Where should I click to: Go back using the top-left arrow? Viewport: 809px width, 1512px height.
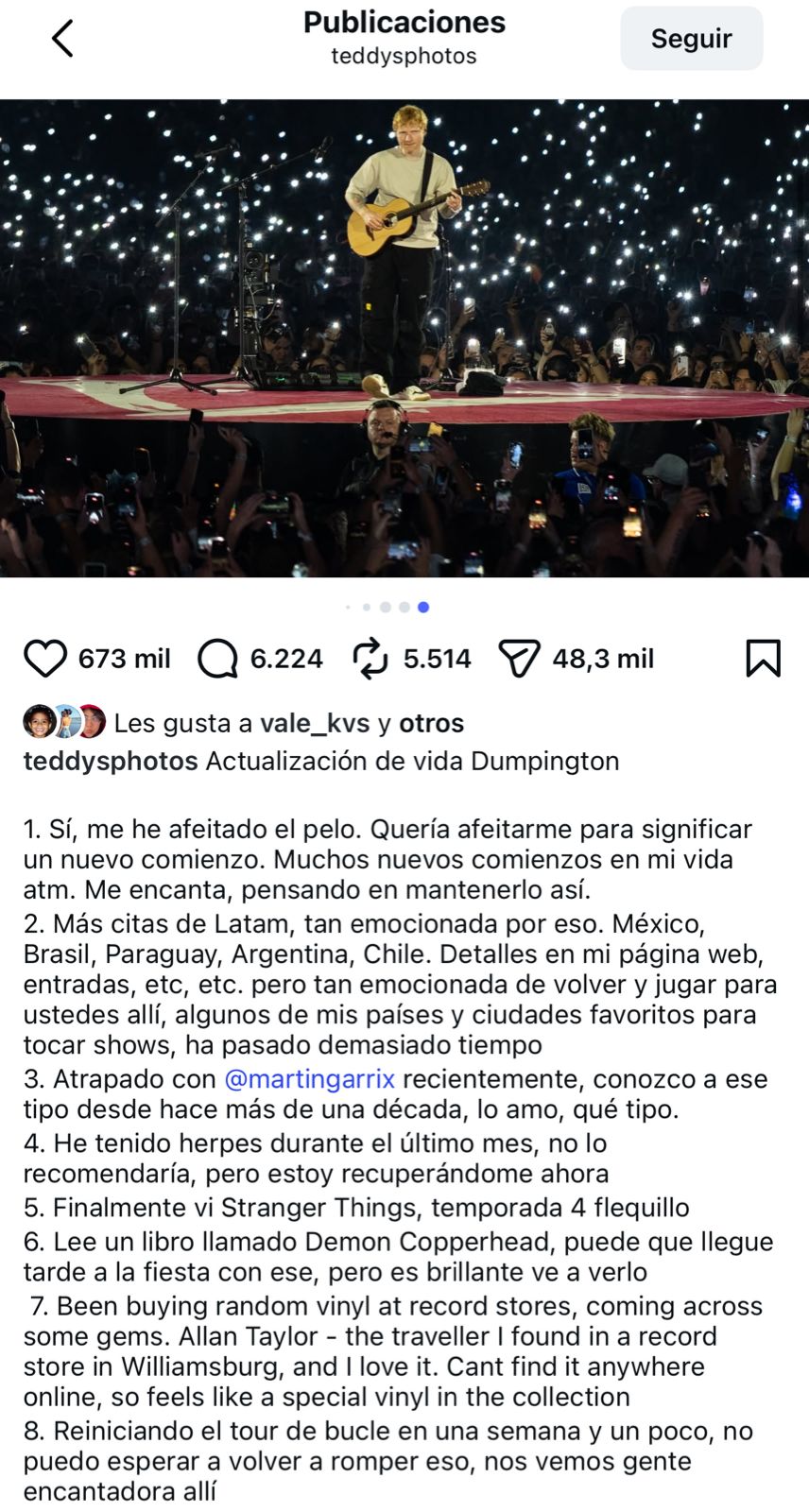62,39
